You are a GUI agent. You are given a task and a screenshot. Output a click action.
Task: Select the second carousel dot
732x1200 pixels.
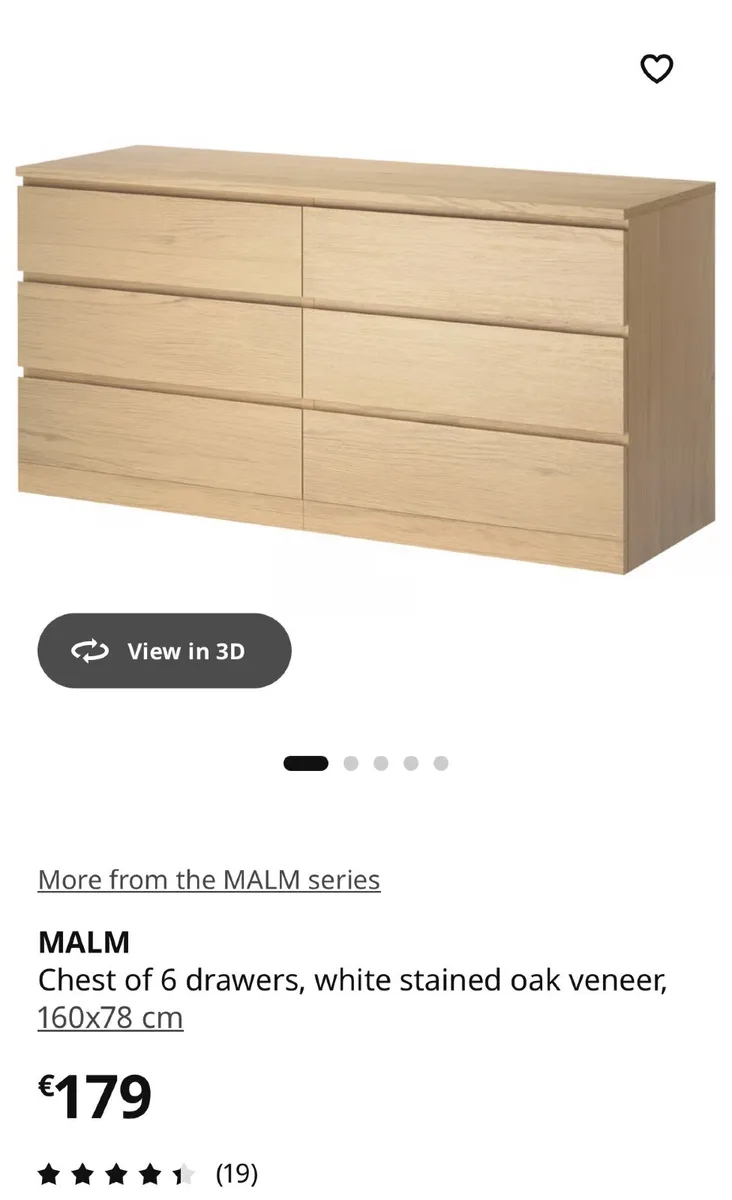tap(351, 762)
